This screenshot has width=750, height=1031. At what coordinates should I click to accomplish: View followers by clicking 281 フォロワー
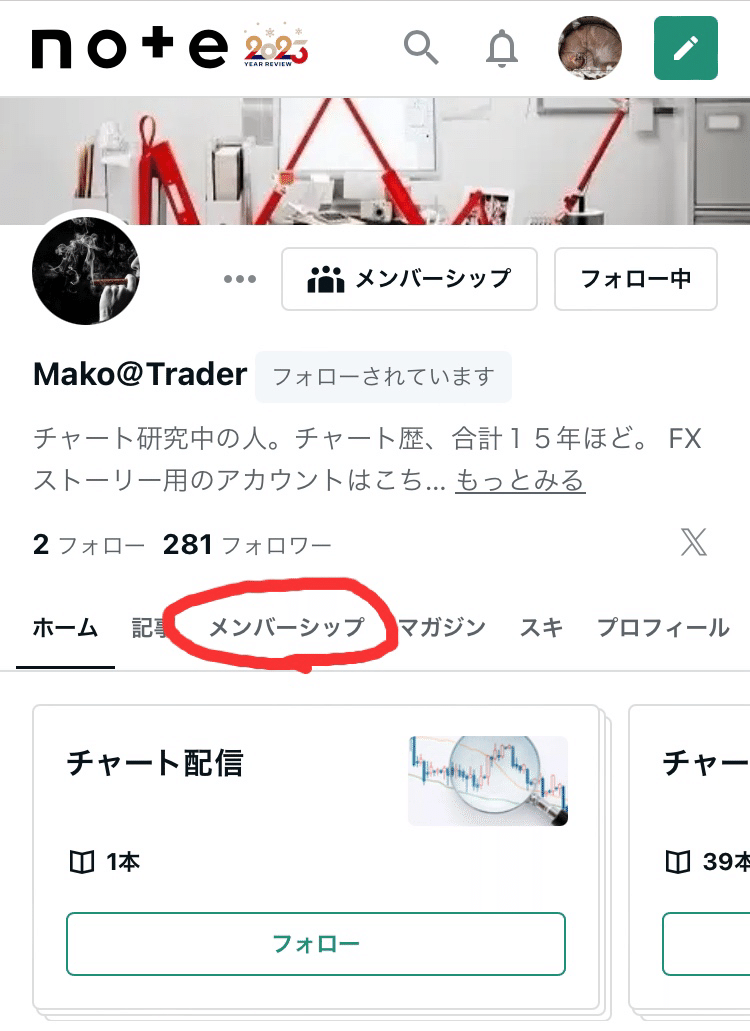coord(243,544)
